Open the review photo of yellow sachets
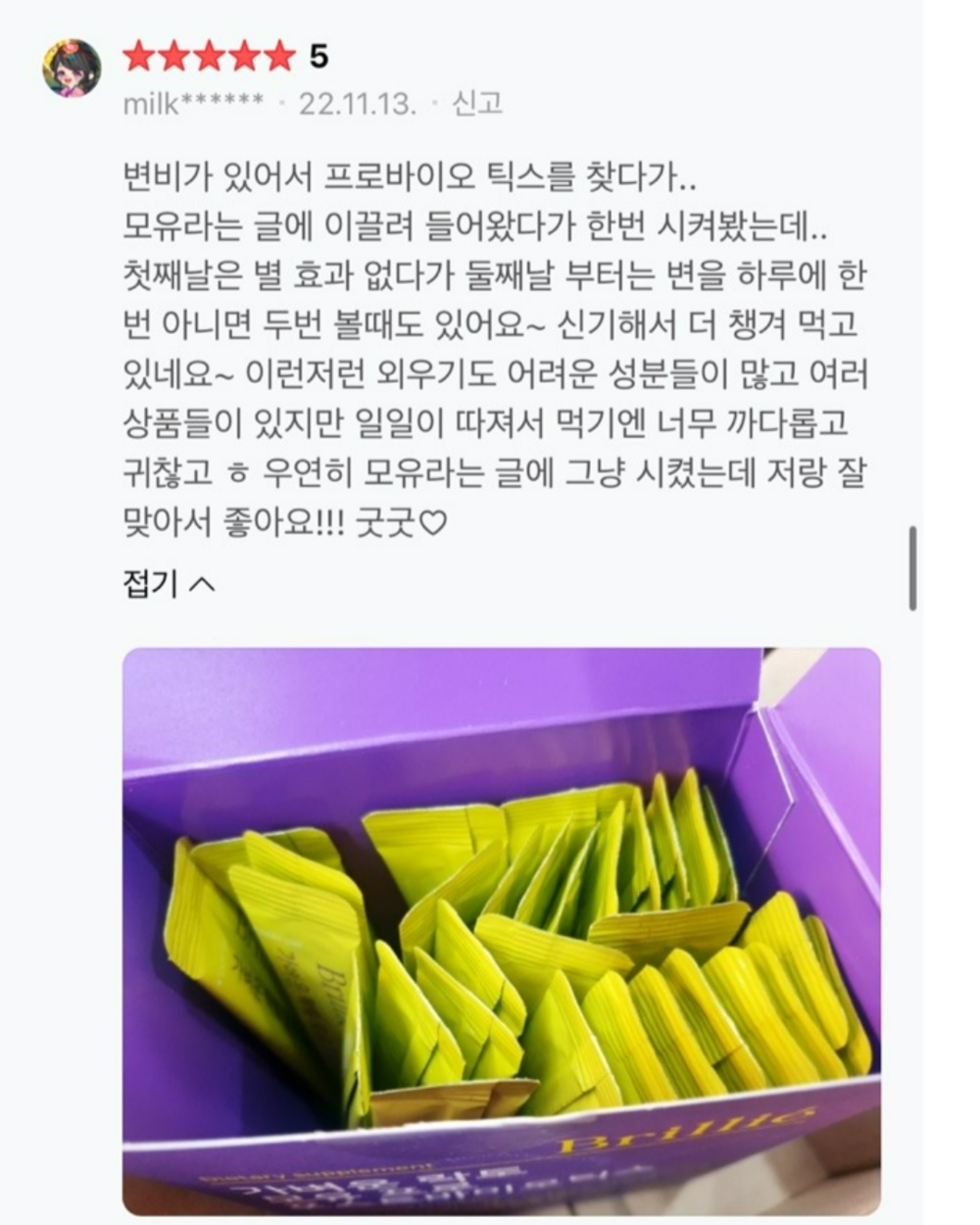980x1225 pixels. 501,931
